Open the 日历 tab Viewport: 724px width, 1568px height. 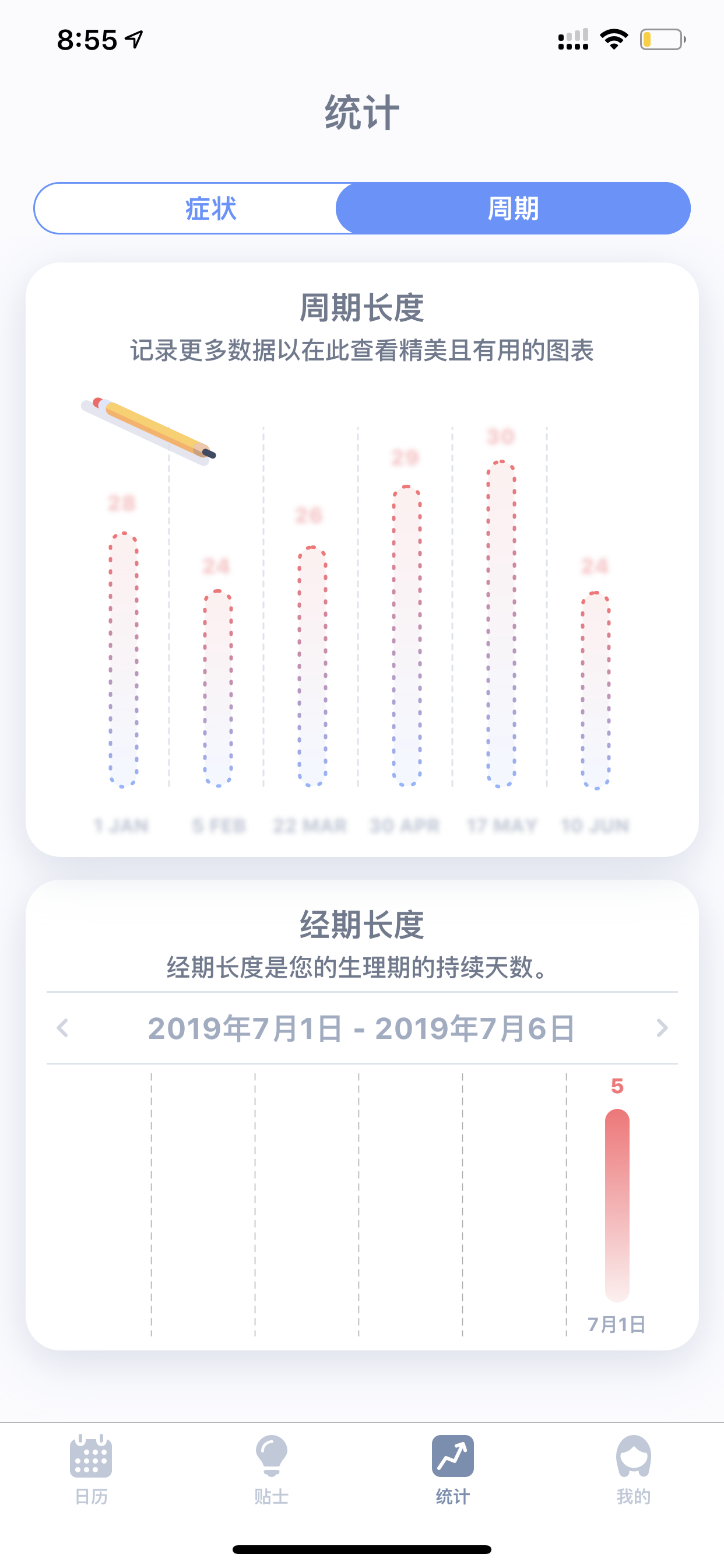91,1470
